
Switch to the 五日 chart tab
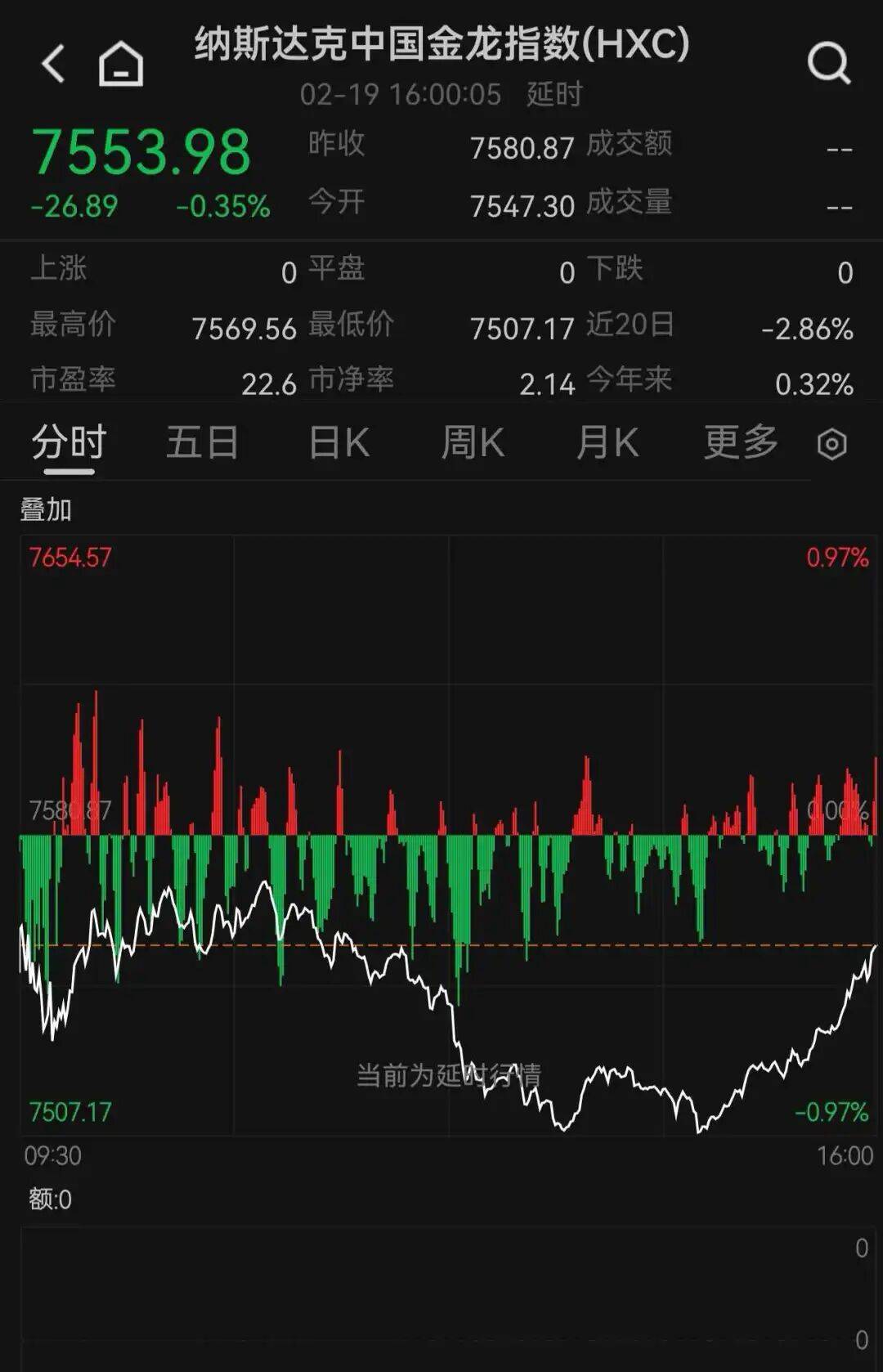pos(202,443)
